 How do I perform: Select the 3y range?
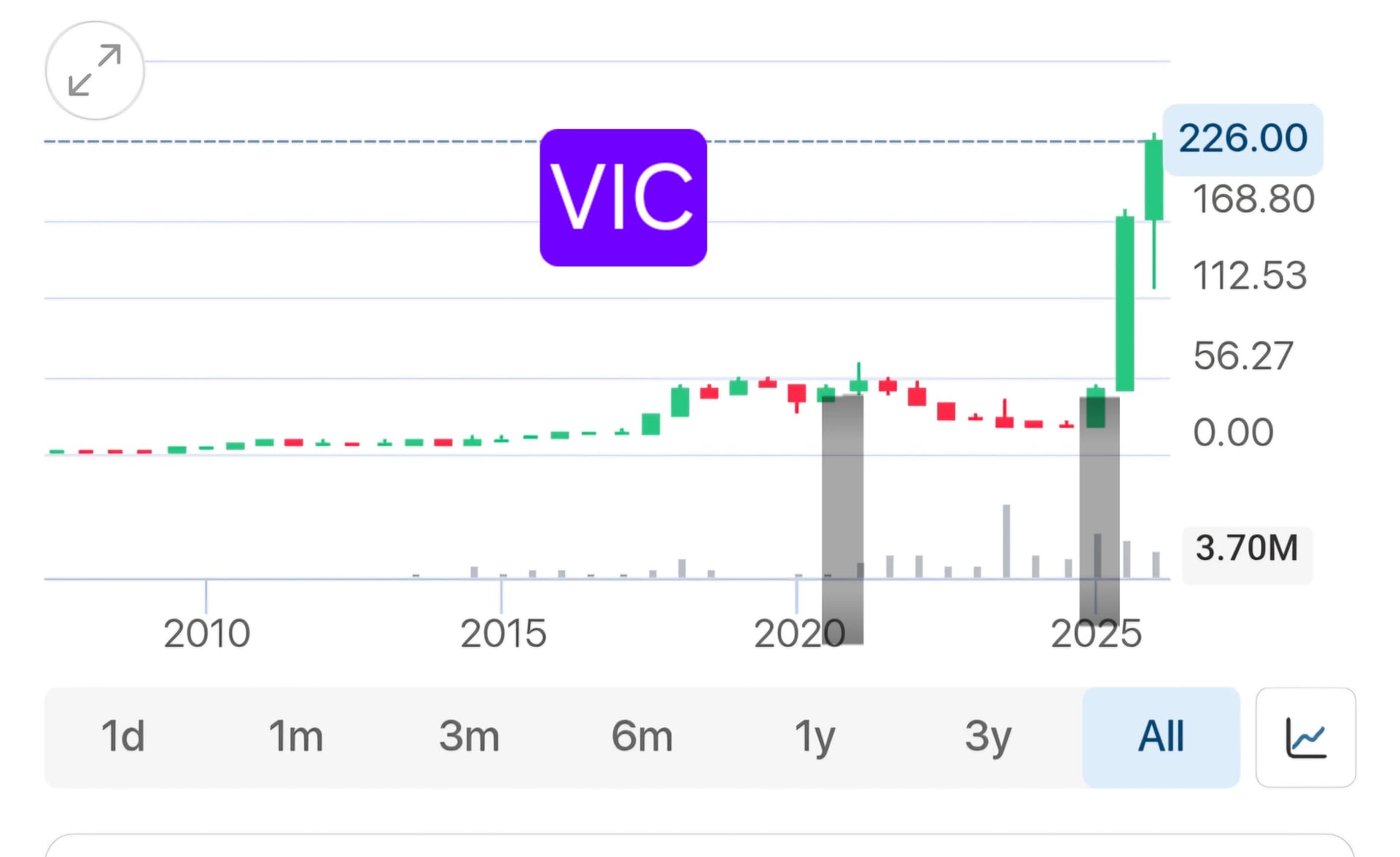[988, 737]
